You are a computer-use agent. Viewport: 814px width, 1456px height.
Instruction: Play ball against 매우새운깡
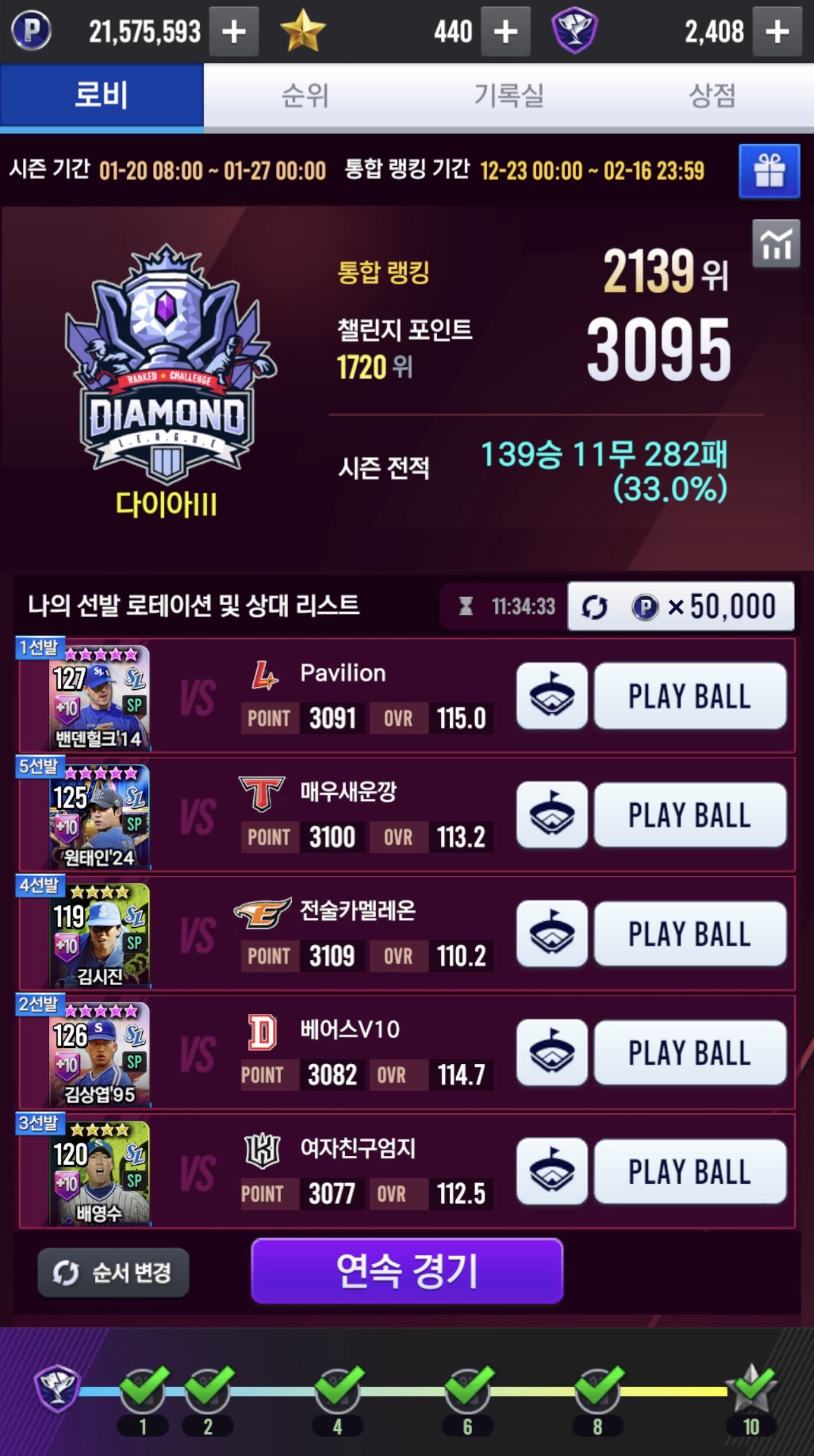[x=690, y=815]
